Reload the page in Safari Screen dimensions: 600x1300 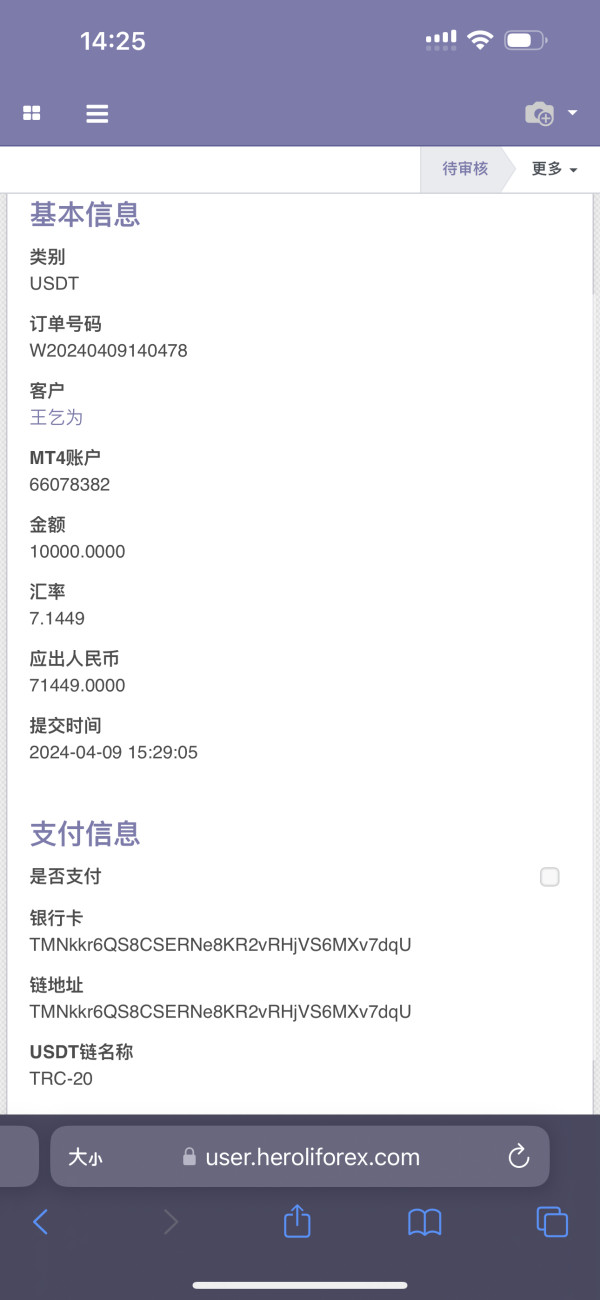pos(518,1157)
